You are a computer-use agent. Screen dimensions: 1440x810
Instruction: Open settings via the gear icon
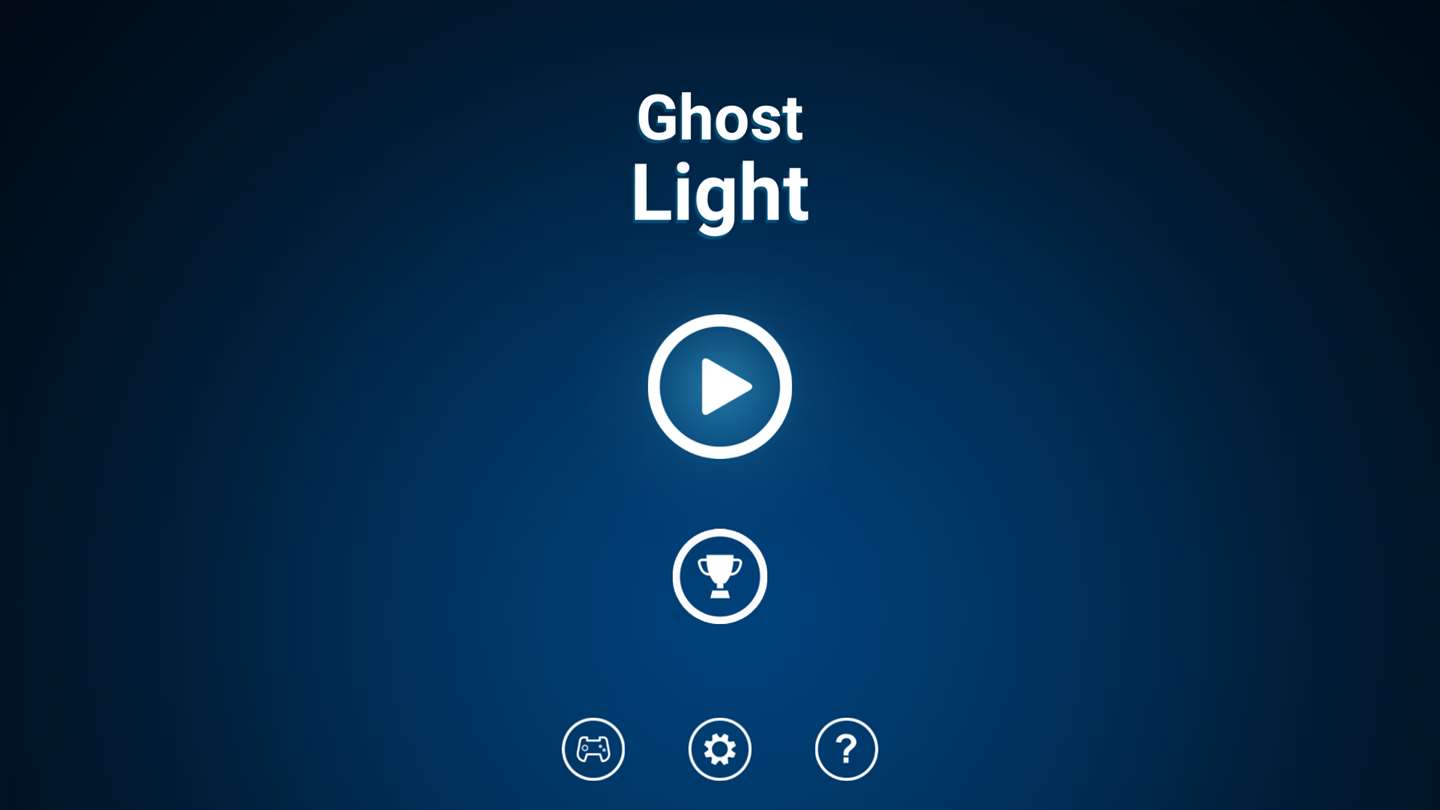pyautogui.click(x=720, y=749)
